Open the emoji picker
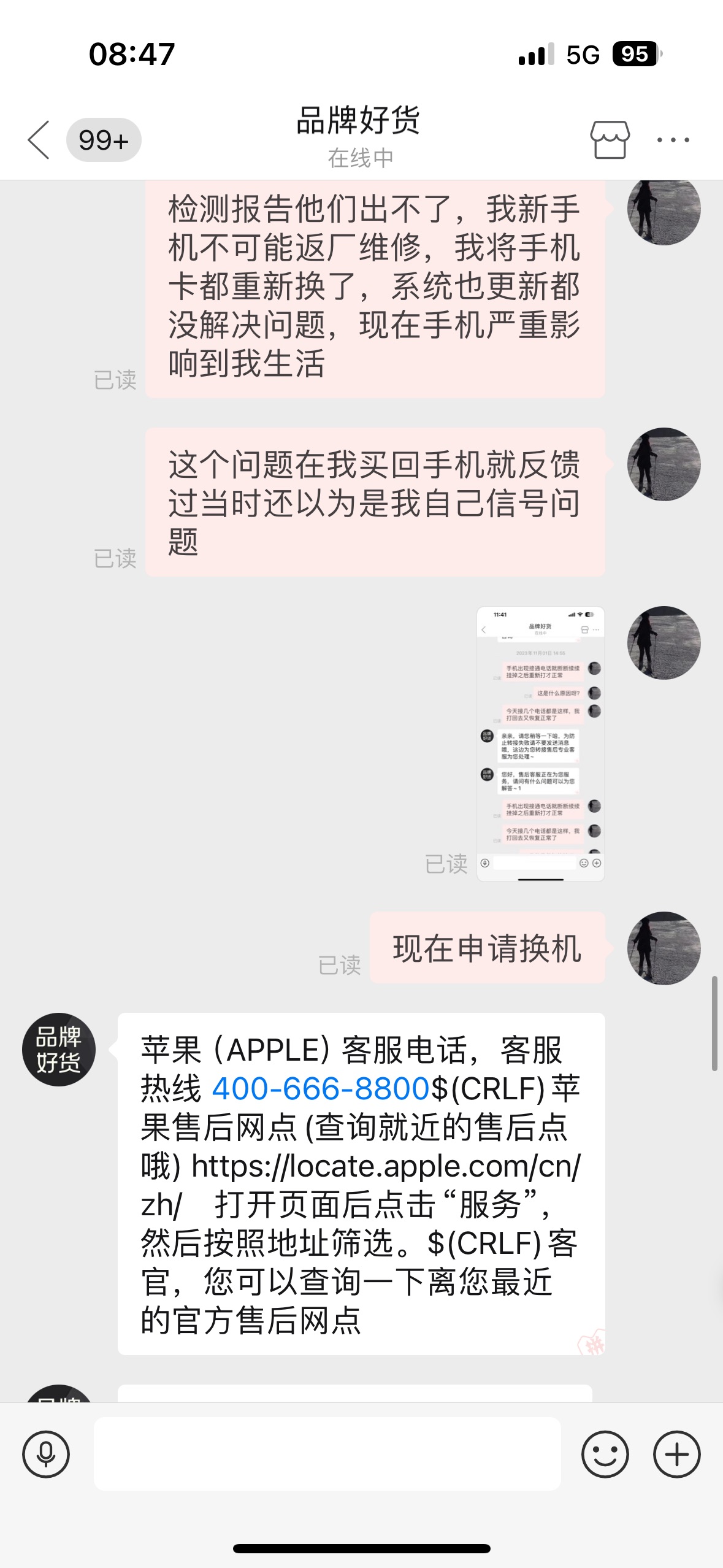Screen dimensions: 723x1568 coord(605,1454)
